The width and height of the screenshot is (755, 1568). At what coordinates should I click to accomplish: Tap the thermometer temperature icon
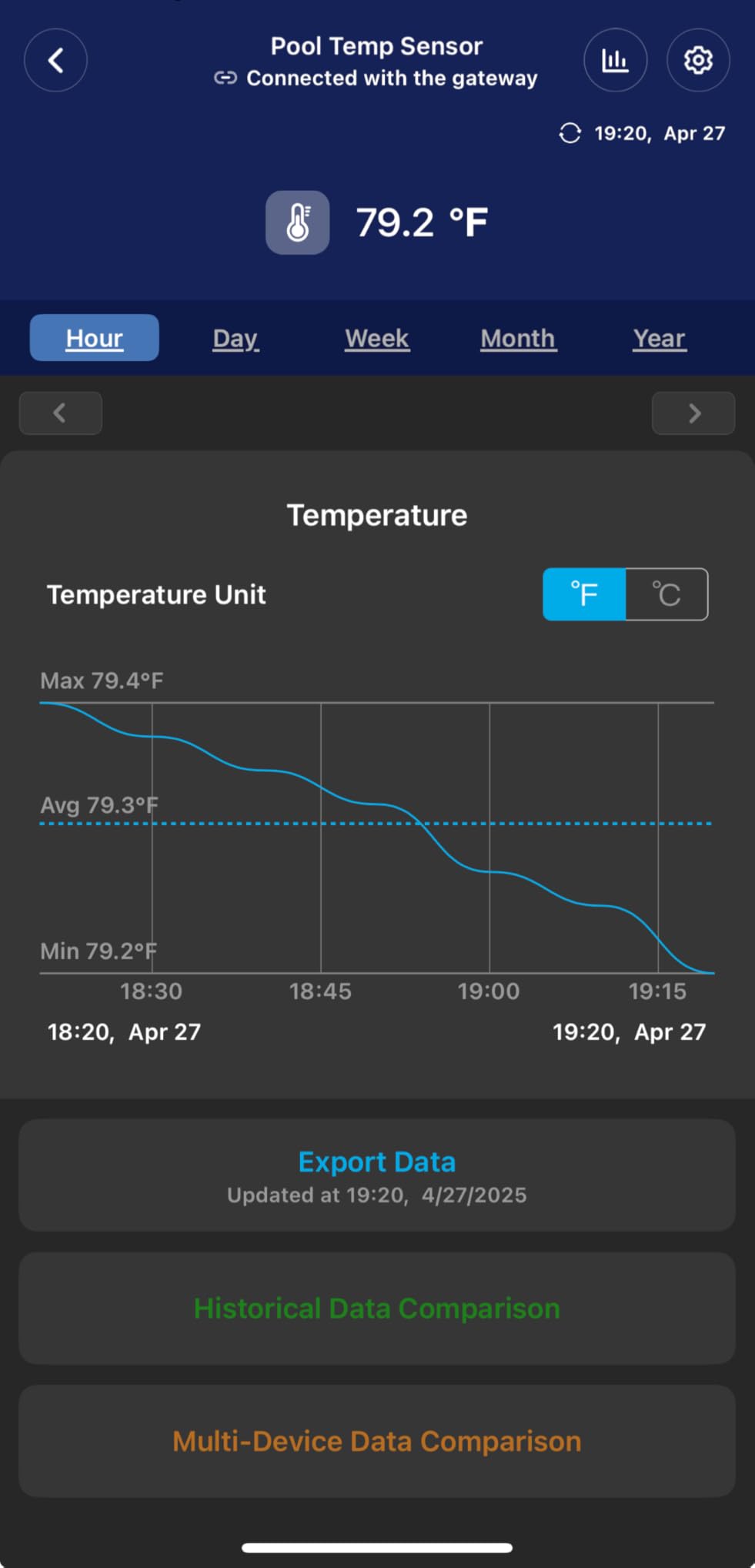tap(297, 222)
